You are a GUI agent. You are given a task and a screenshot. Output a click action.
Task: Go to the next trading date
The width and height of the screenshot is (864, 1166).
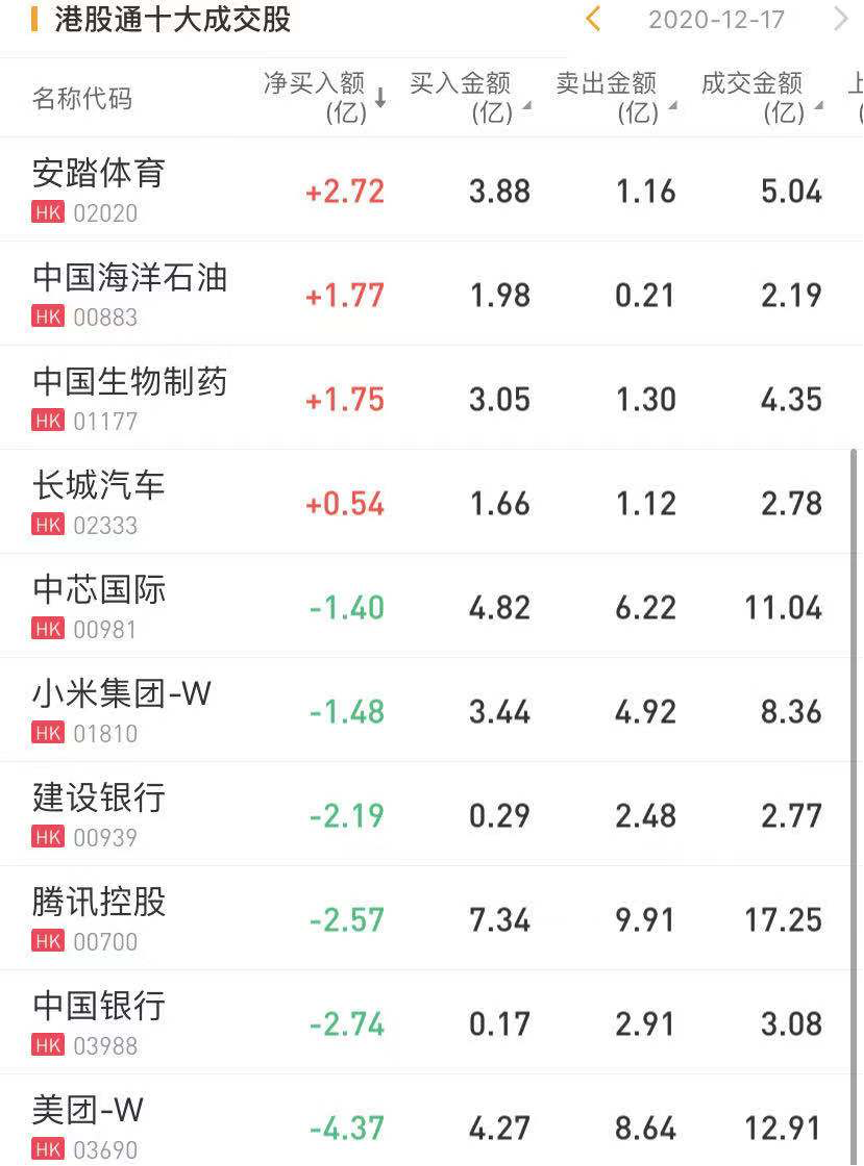[840, 19]
